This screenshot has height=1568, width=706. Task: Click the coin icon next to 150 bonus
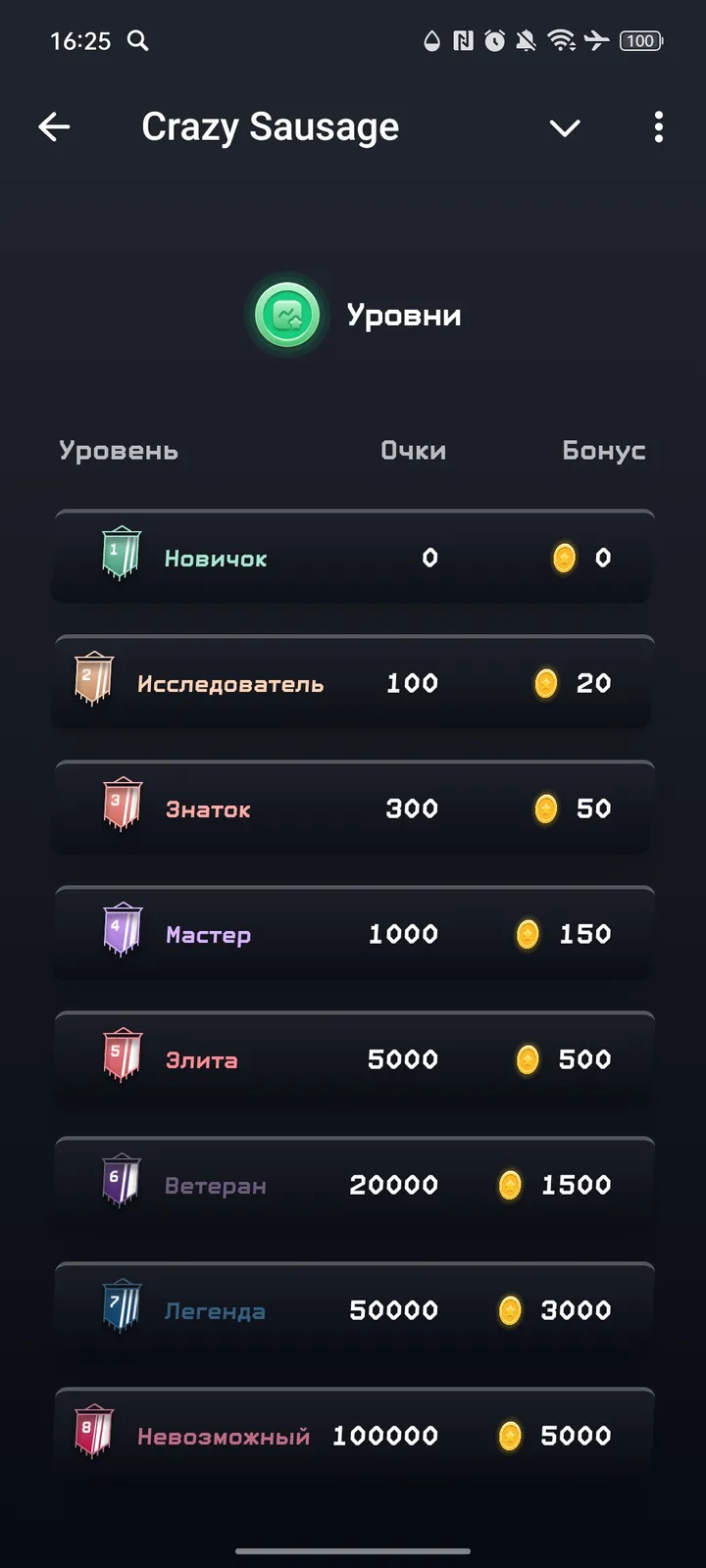point(529,934)
